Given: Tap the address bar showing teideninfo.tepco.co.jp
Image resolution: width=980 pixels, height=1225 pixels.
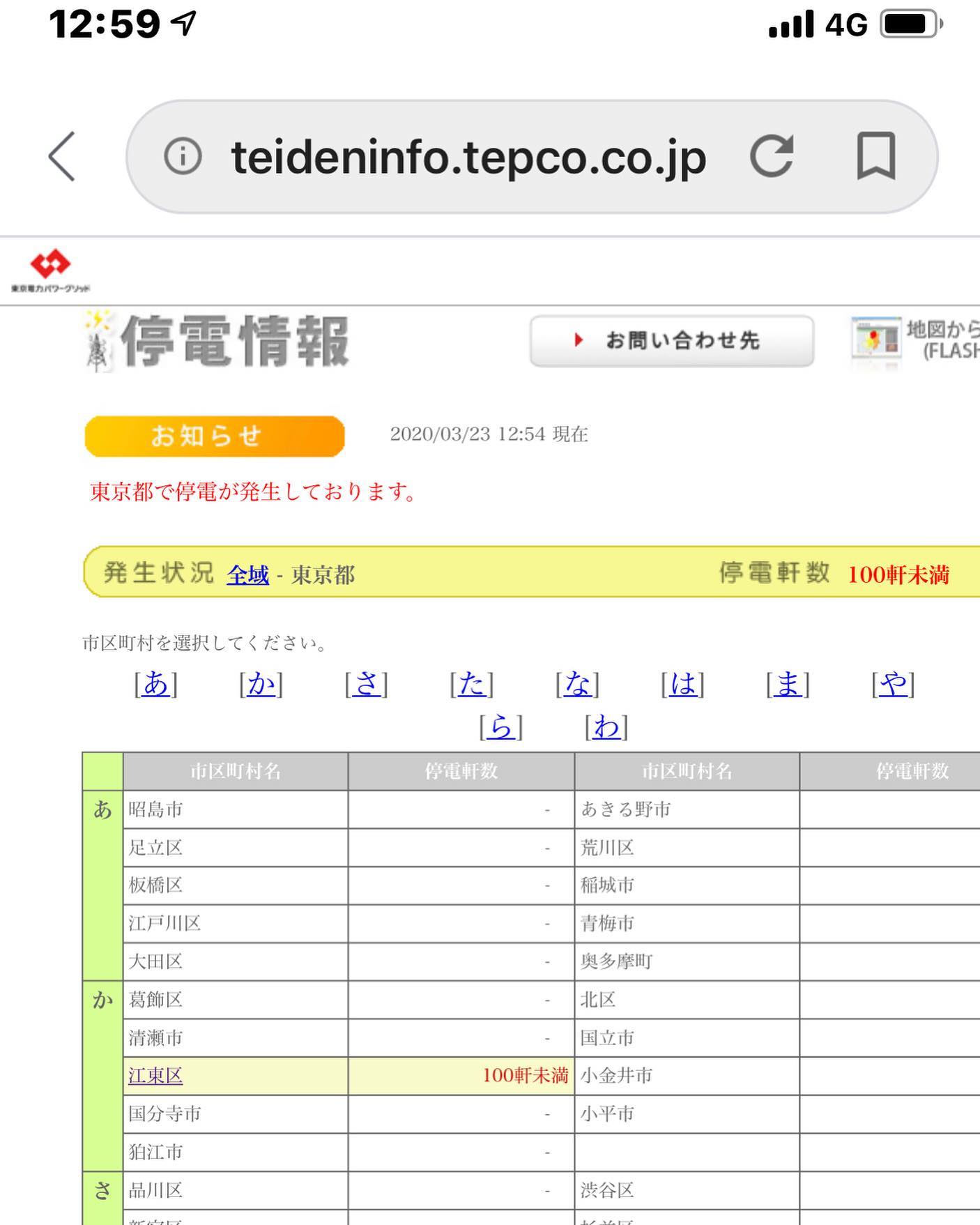Looking at the screenshot, I should 468,158.
